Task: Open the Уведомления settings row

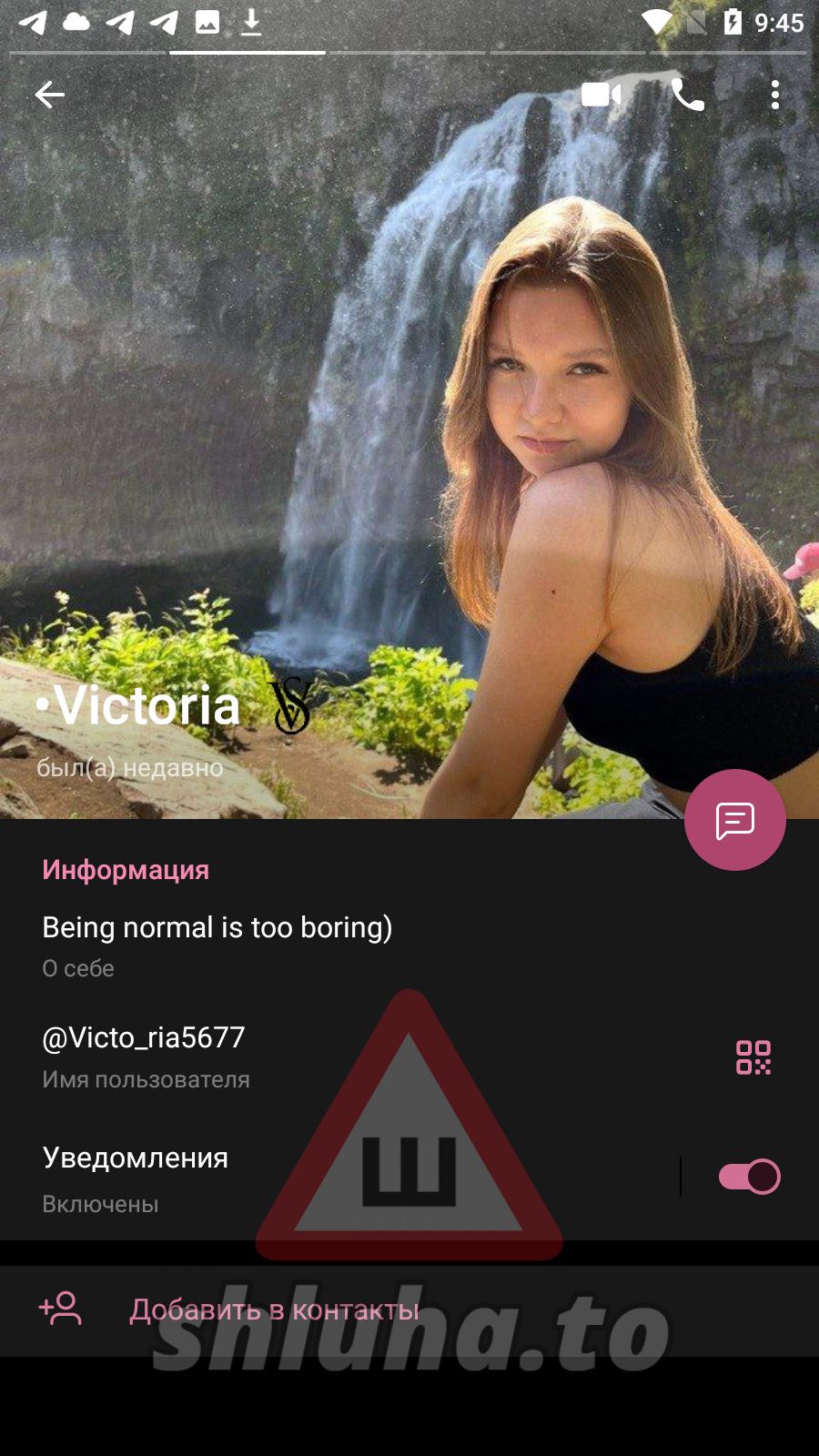Action: 318,1177
